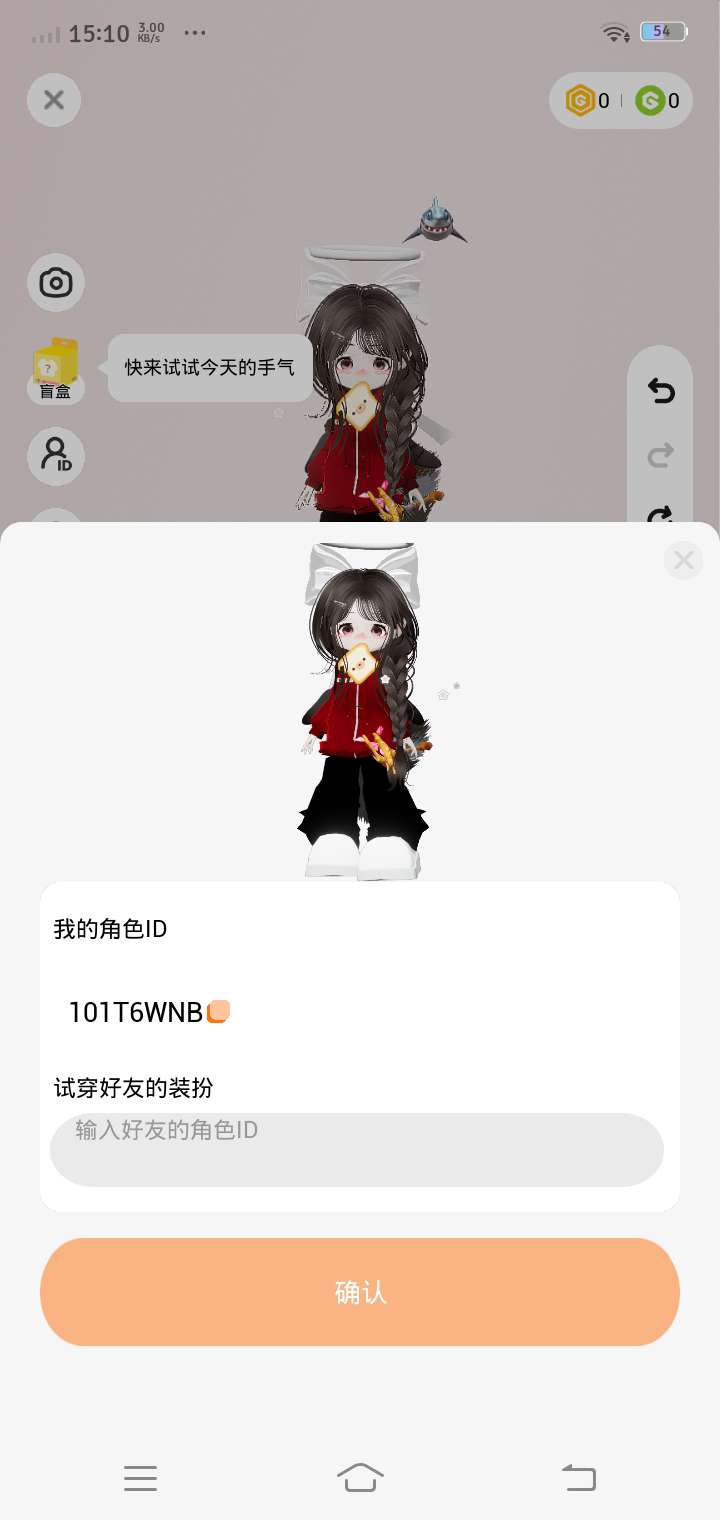Dismiss the character ID sheet
The image size is (720, 1520).
pyautogui.click(x=684, y=560)
